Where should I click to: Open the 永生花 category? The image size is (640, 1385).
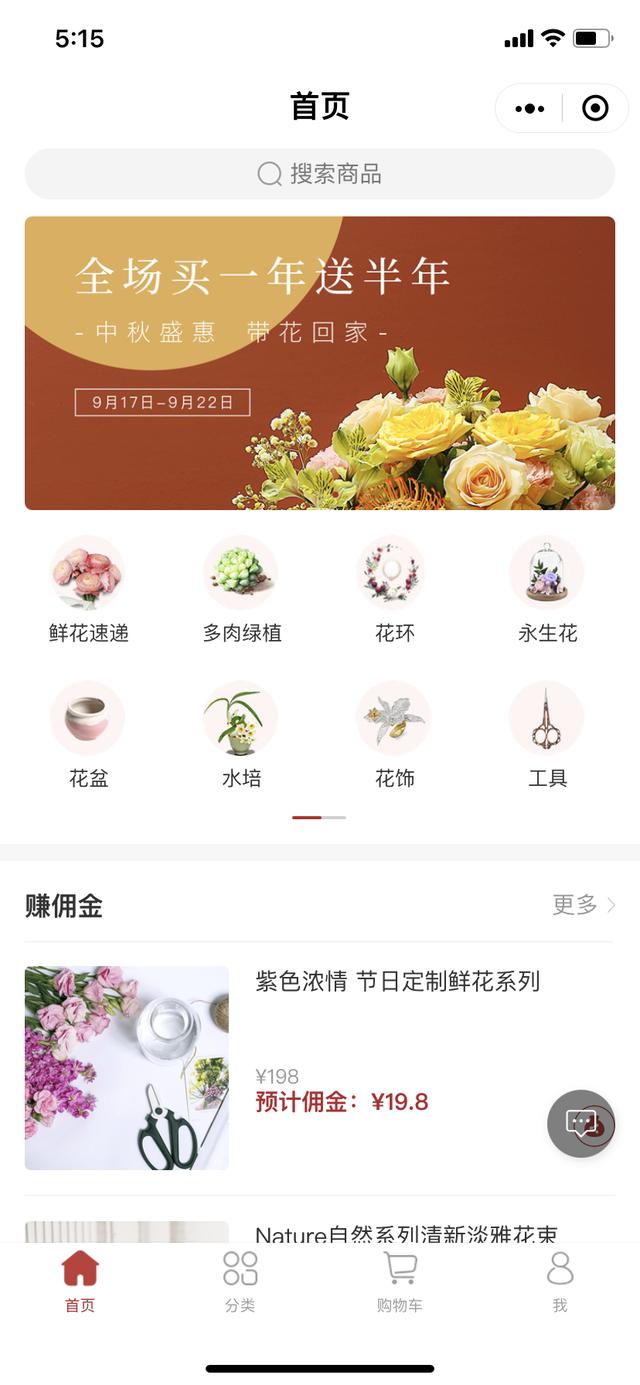click(x=547, y=590)
